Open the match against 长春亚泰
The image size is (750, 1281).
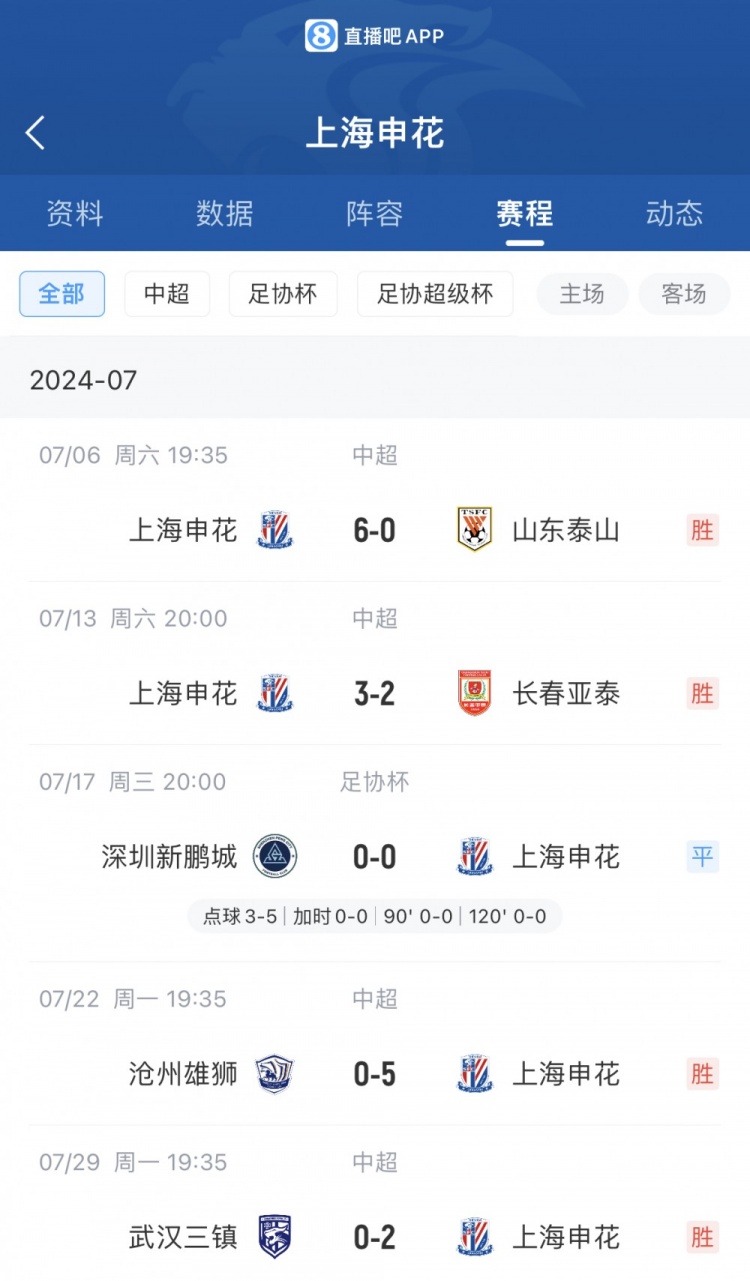click(375, 663)
